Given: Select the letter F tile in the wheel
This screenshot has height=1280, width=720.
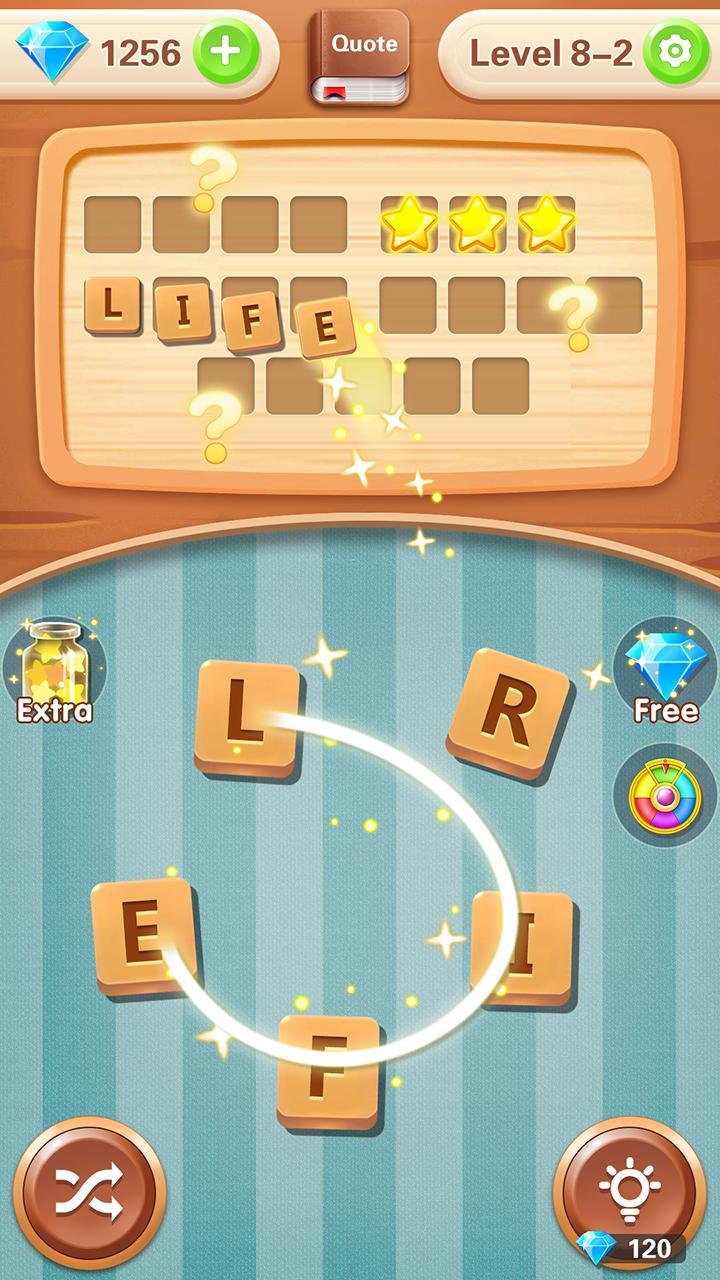Looking at the screenshot, I should (330, 1070).
